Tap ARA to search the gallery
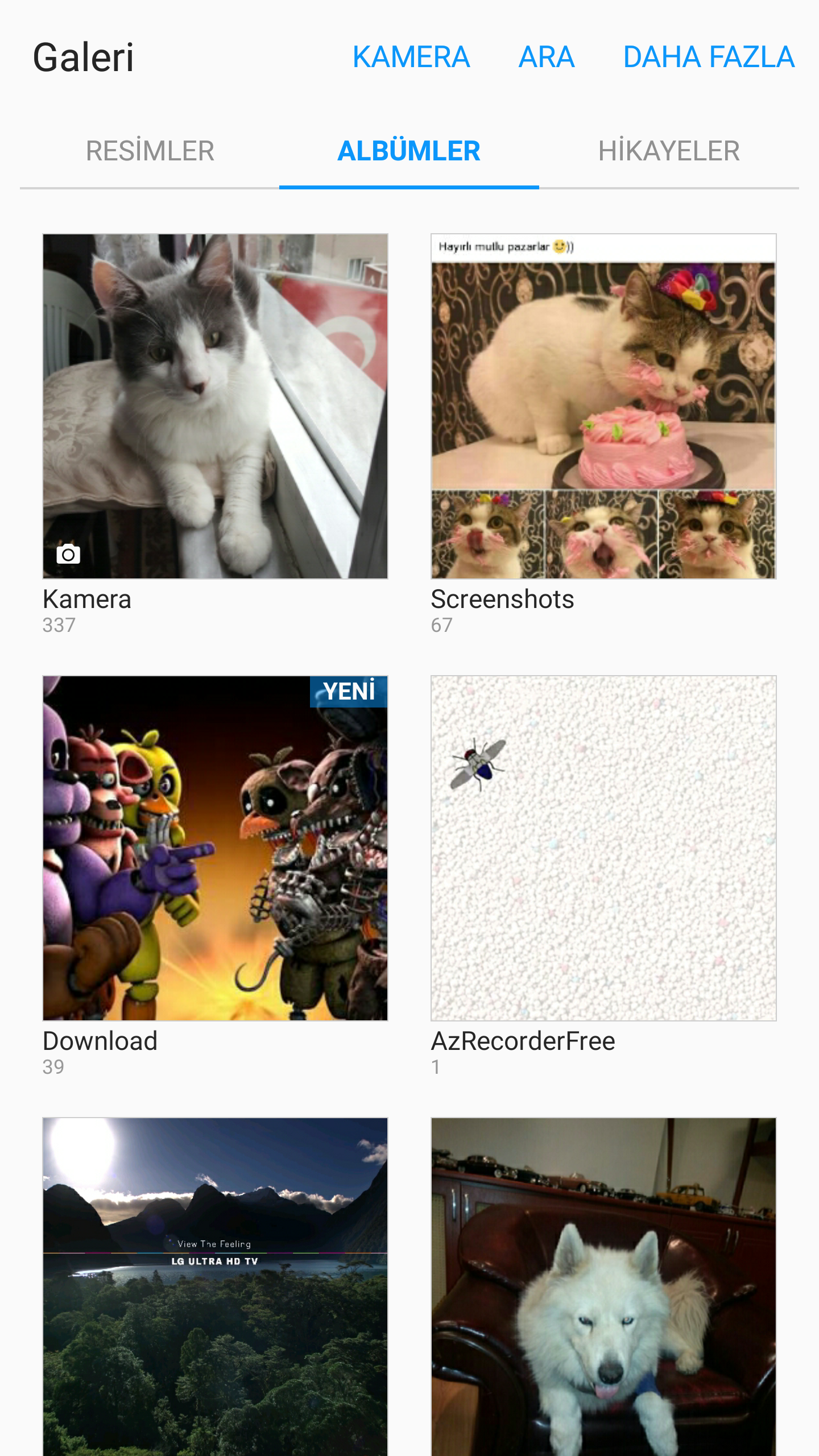819x1456 pixels. (x=546, y=57)
